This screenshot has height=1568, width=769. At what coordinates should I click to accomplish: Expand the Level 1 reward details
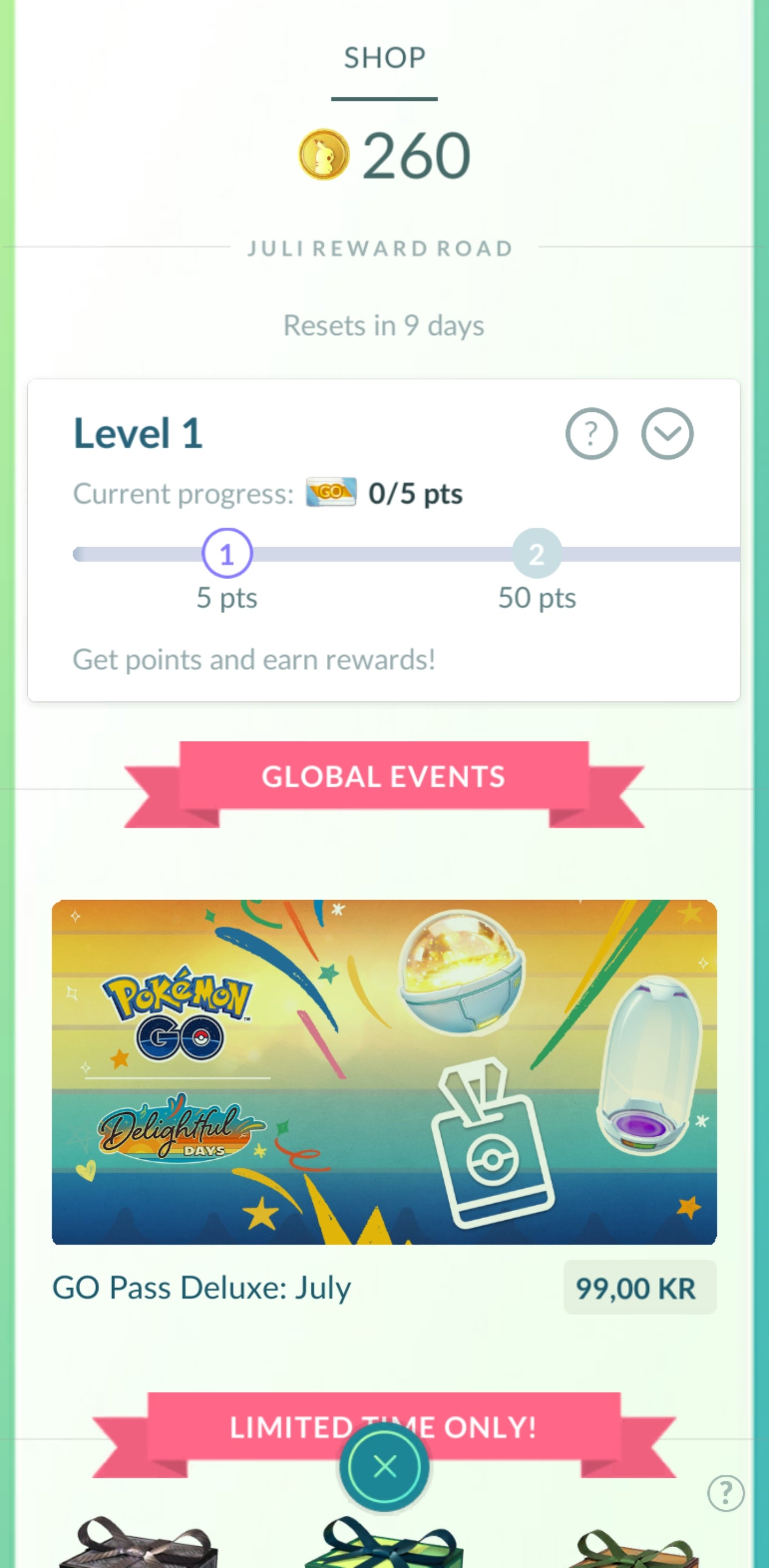pos(667,433)
